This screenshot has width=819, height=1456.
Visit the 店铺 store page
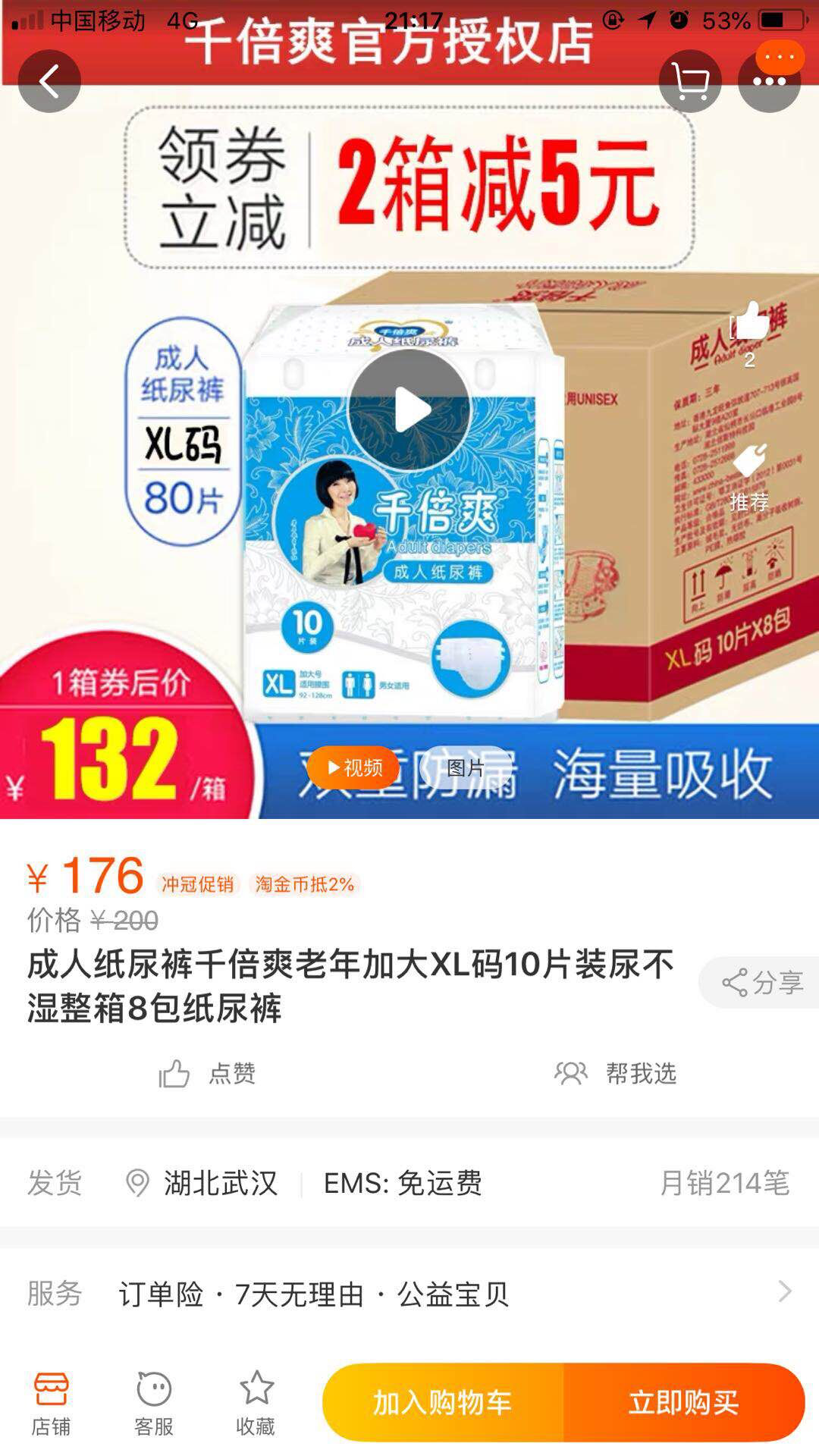51,1403
